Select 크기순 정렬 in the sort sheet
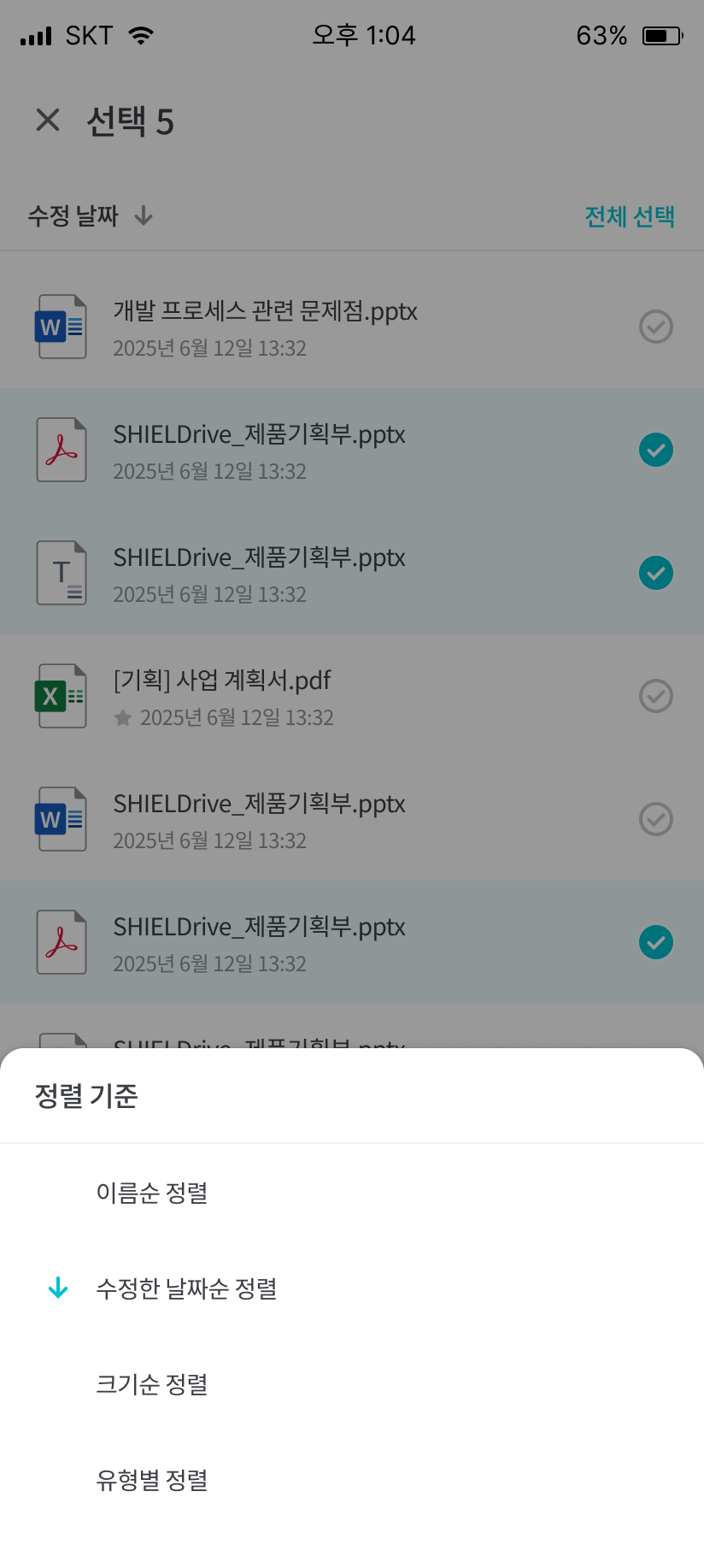Screen dimensions: 704x1568 151,1384
